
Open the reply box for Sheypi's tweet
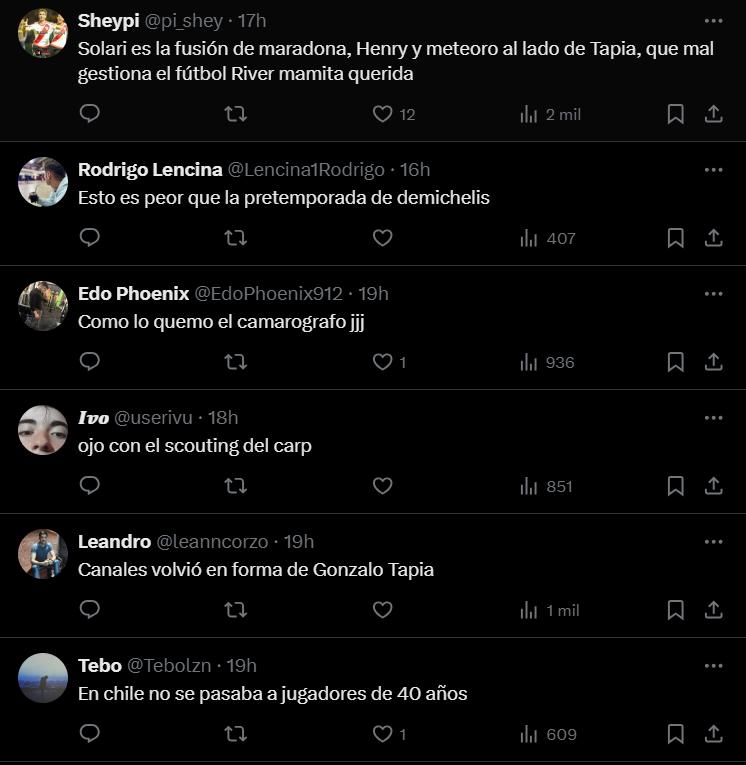89,114
